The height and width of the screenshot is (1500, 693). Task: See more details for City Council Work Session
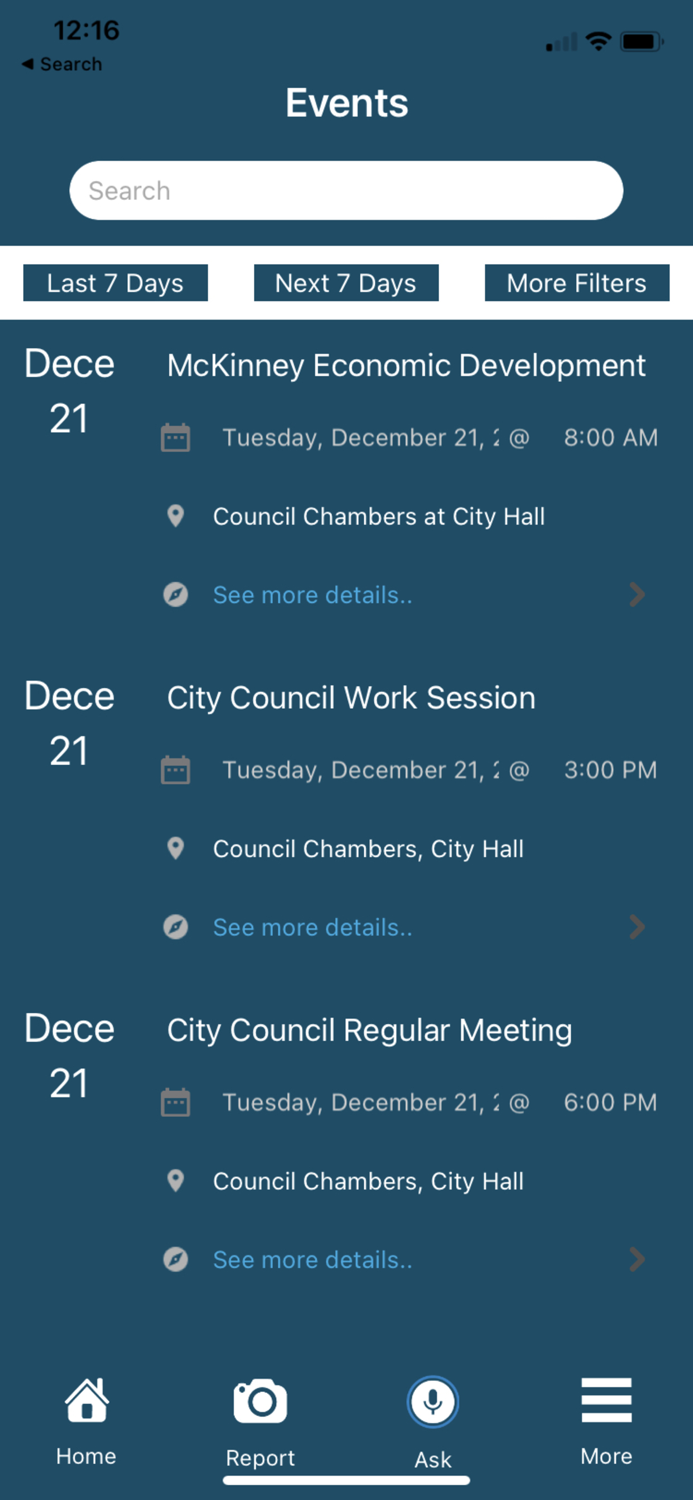pyautogui.click(x=312, y=928)
